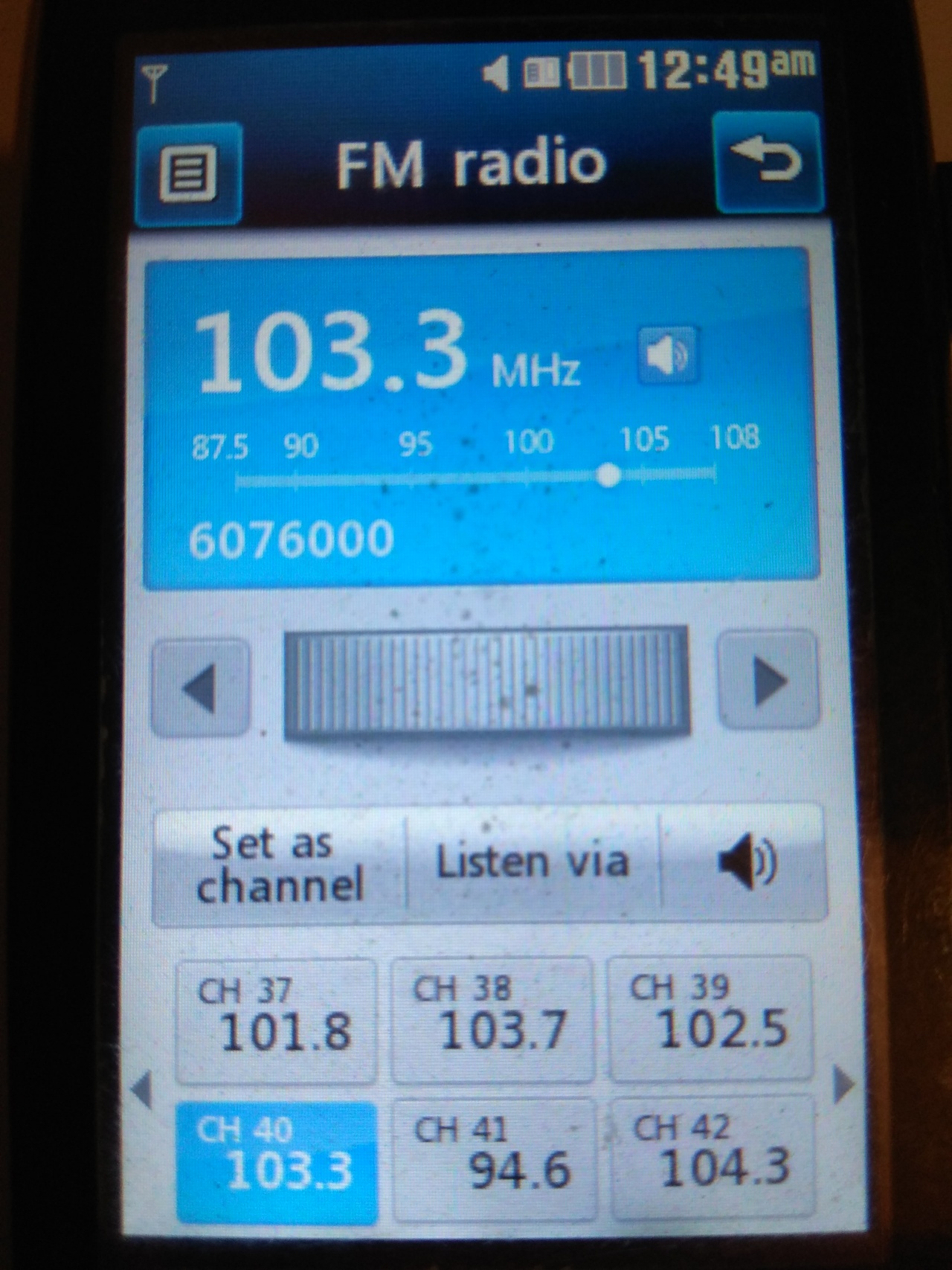Screen dimensions: 952x1270
Task: Go back with the return arrow
Action: (767, 162)
